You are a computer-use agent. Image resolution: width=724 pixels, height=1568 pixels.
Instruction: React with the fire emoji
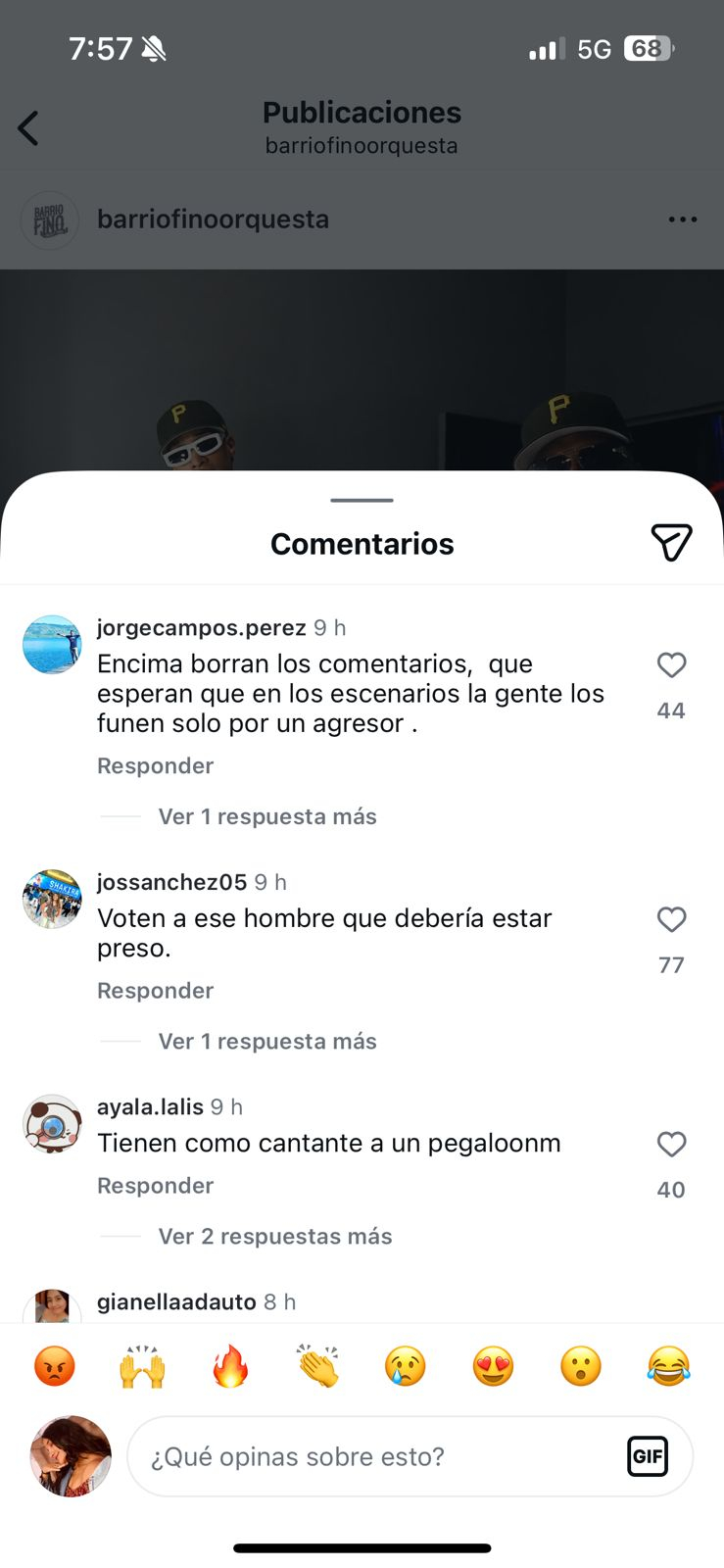pos(229,1365)
